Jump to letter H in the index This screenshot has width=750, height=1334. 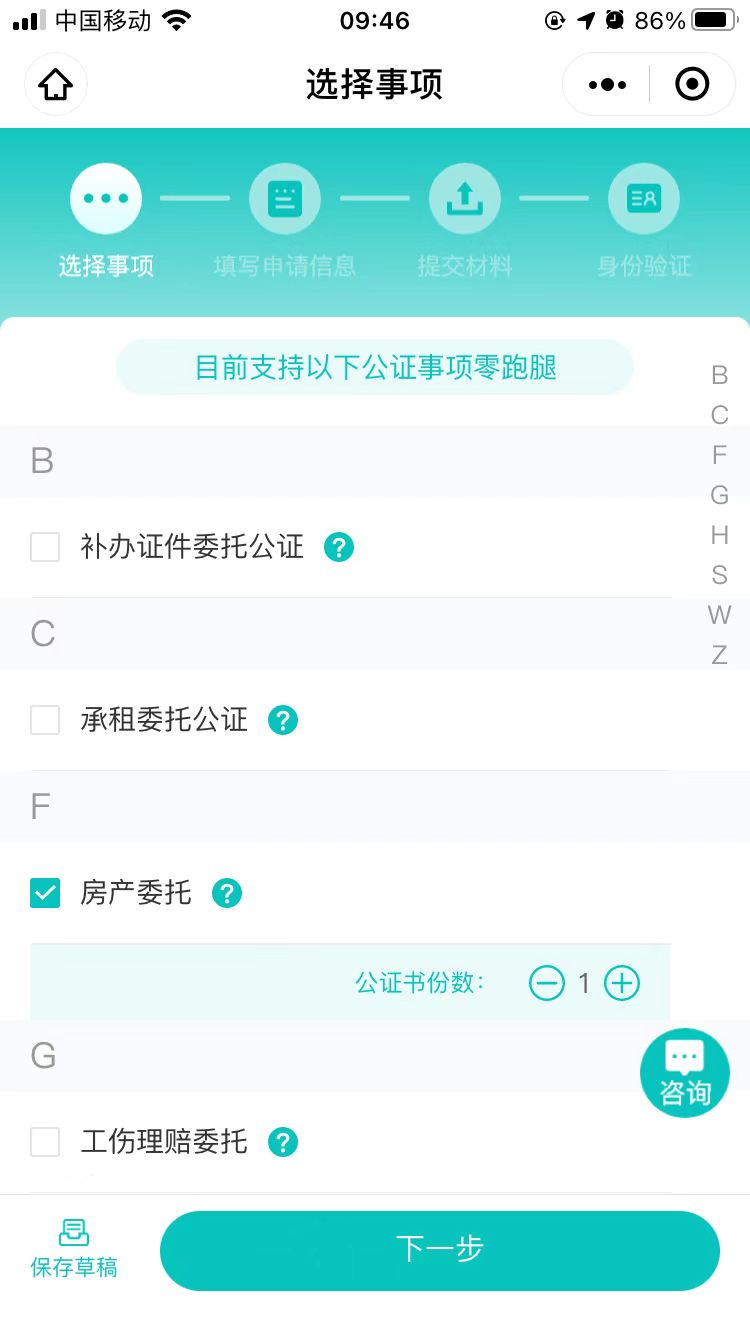pyautogui.click(x=719, y=535)
